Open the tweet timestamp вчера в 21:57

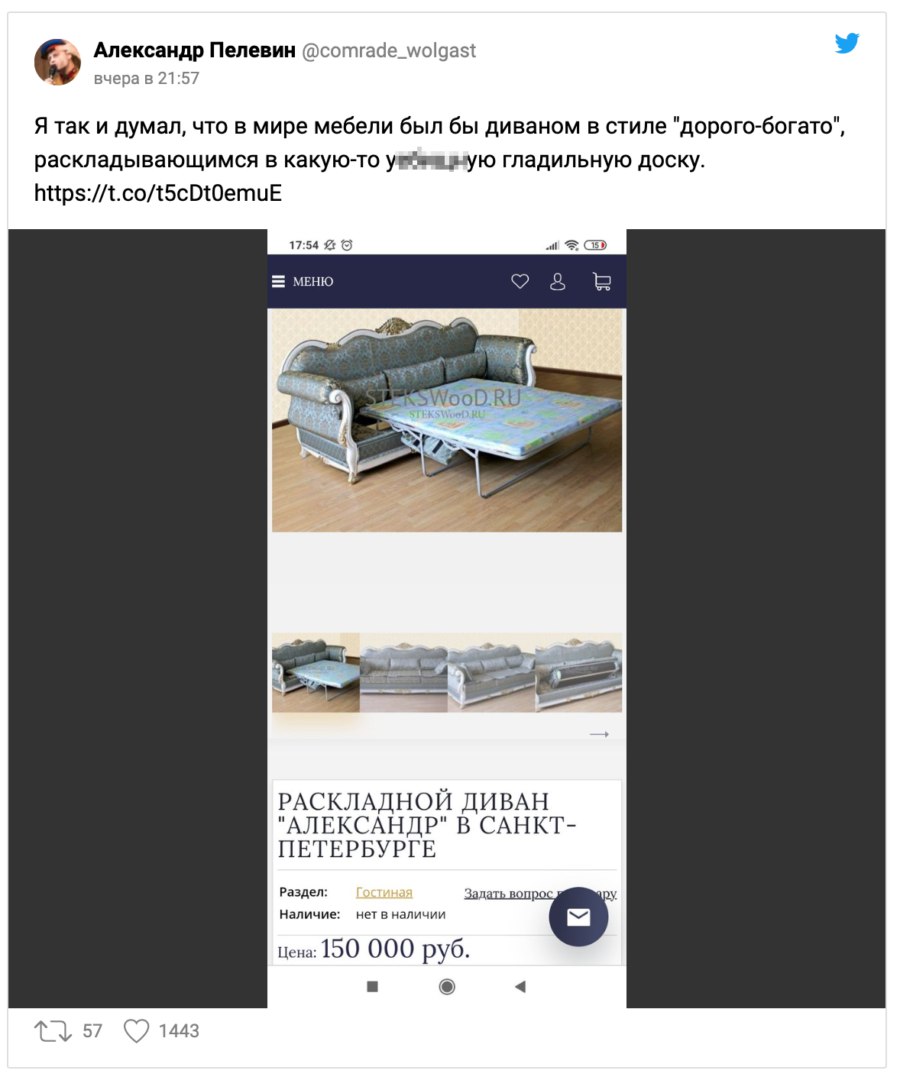(x=146, y=78)
